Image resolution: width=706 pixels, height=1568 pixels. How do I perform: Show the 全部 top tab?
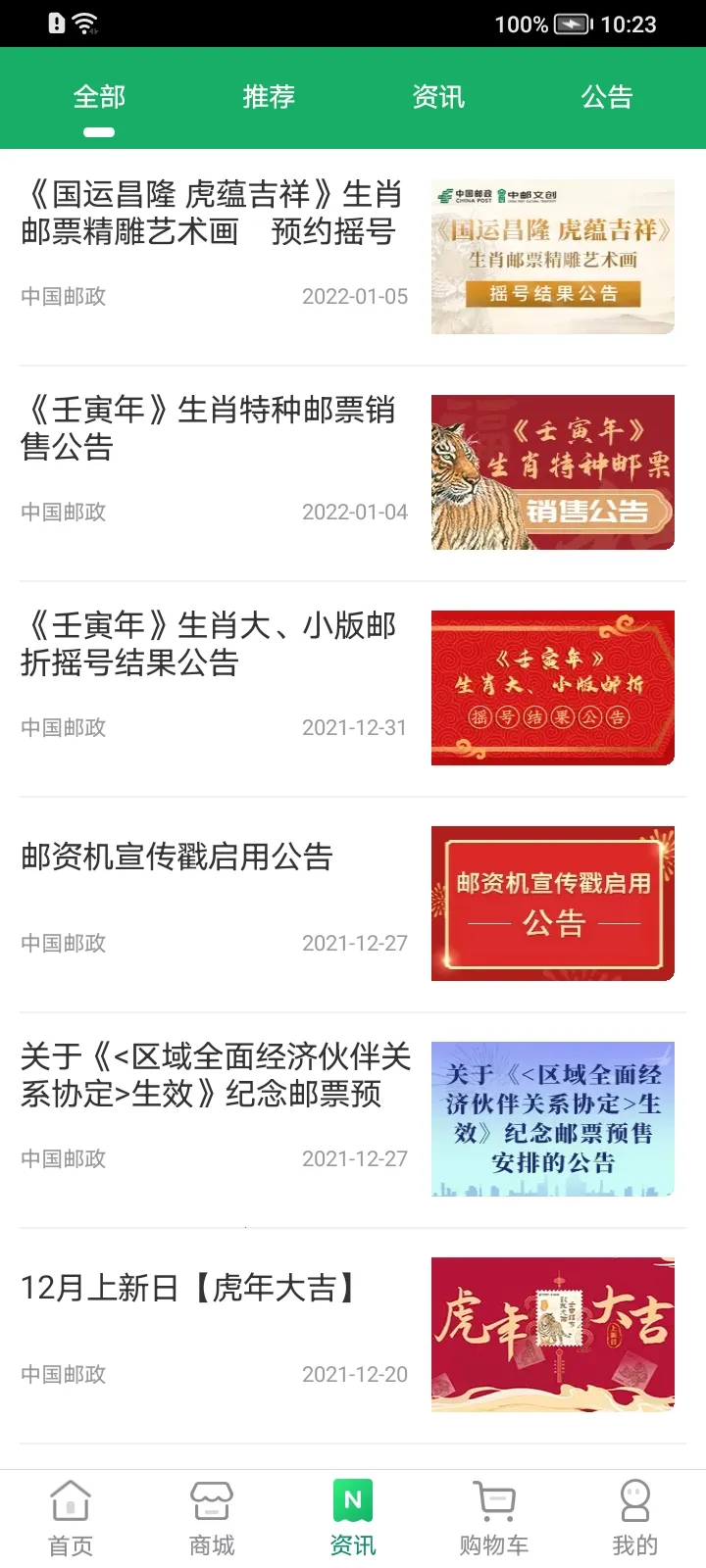[99, 97]
